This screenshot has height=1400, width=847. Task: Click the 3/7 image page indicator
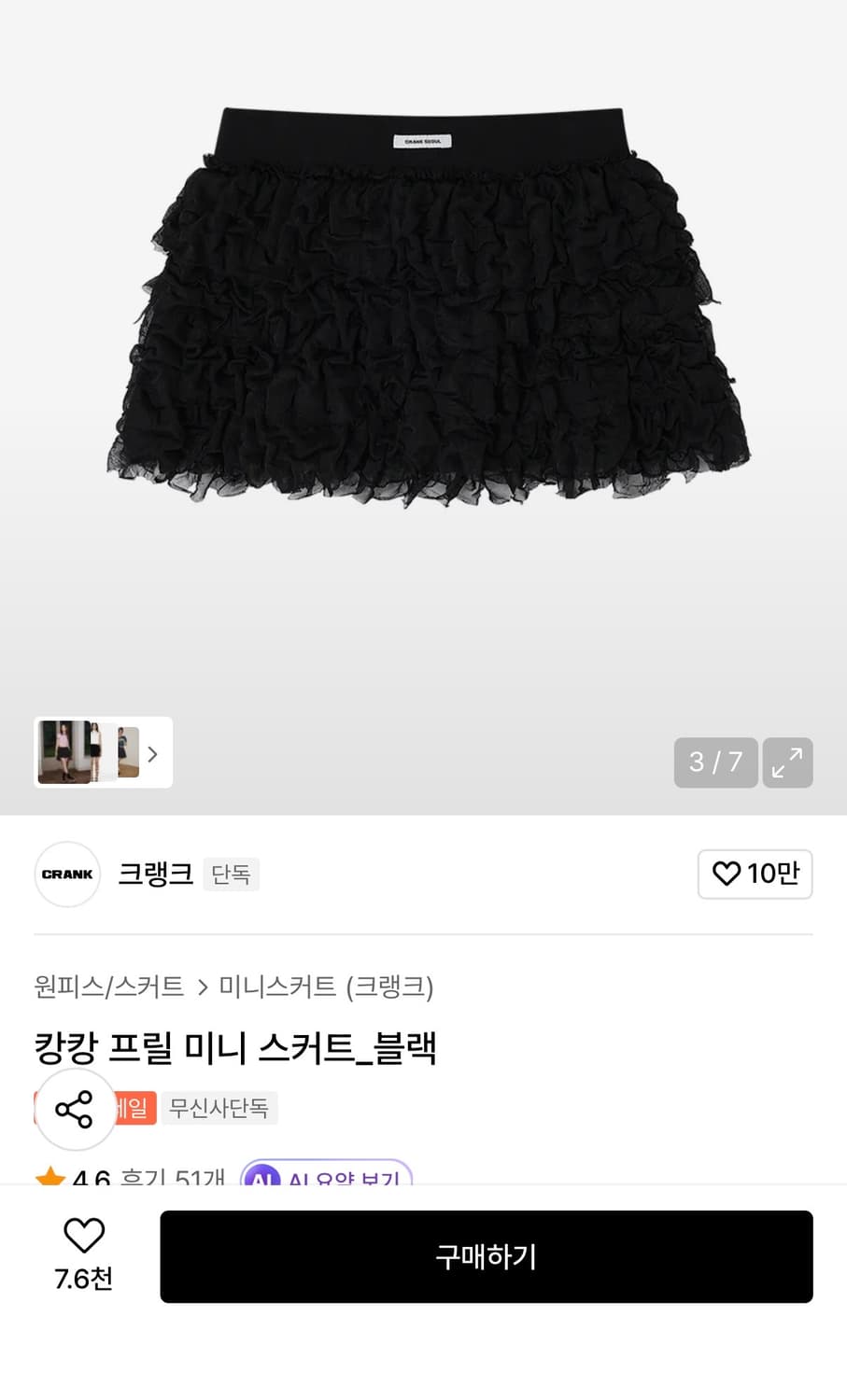click(x=715, y=763)
